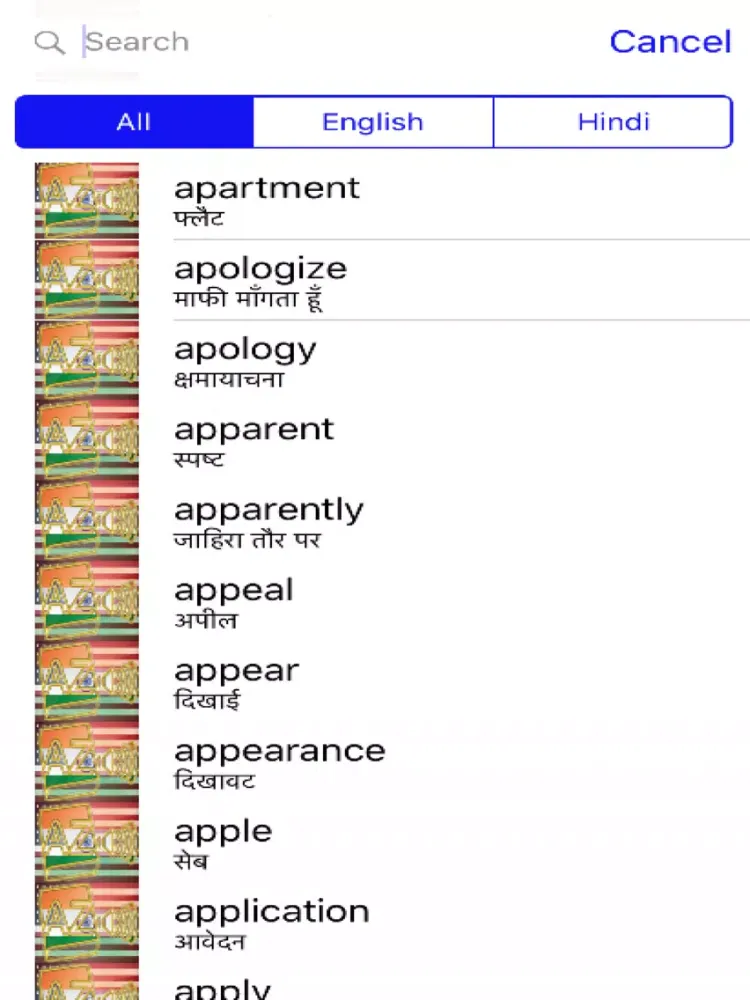
Task: Open the entry for apparently
Action: (x=268, y=509)
